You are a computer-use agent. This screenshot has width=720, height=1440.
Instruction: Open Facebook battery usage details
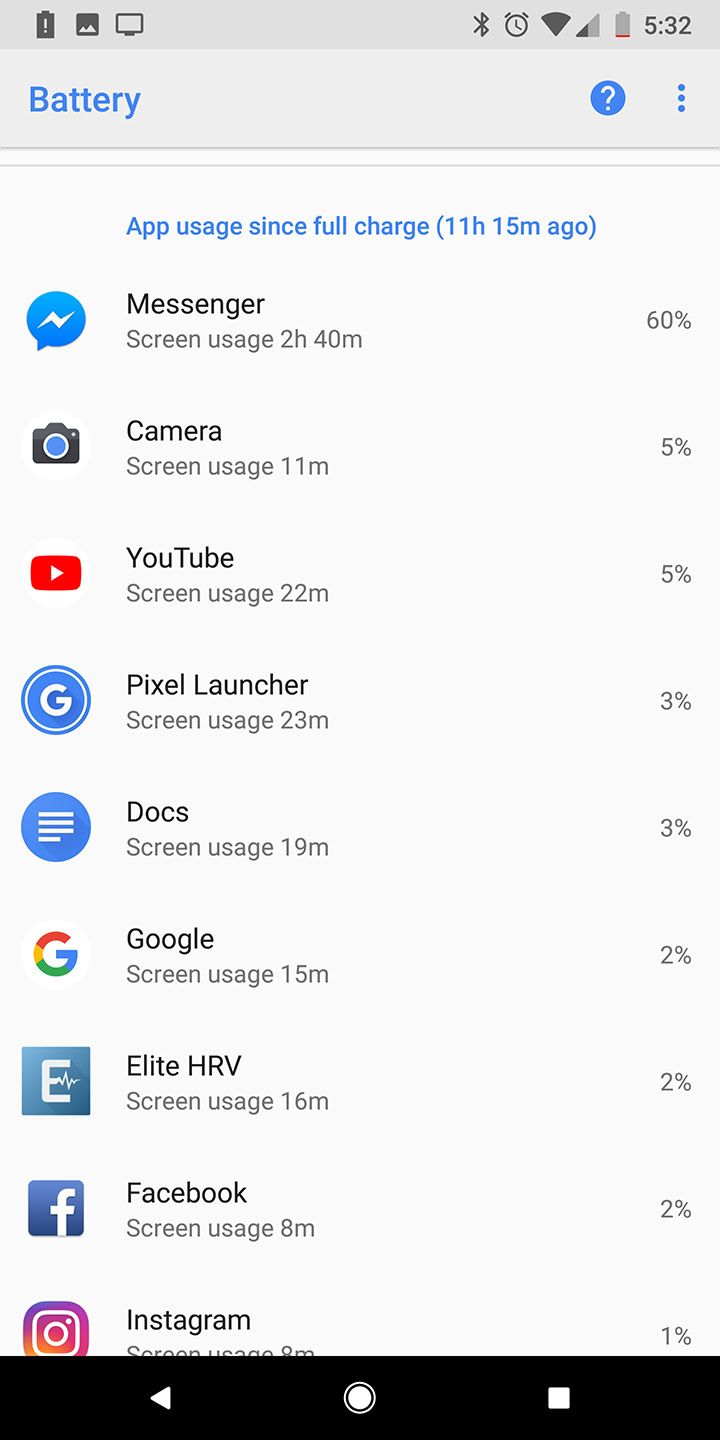[x=360, y=1210]
